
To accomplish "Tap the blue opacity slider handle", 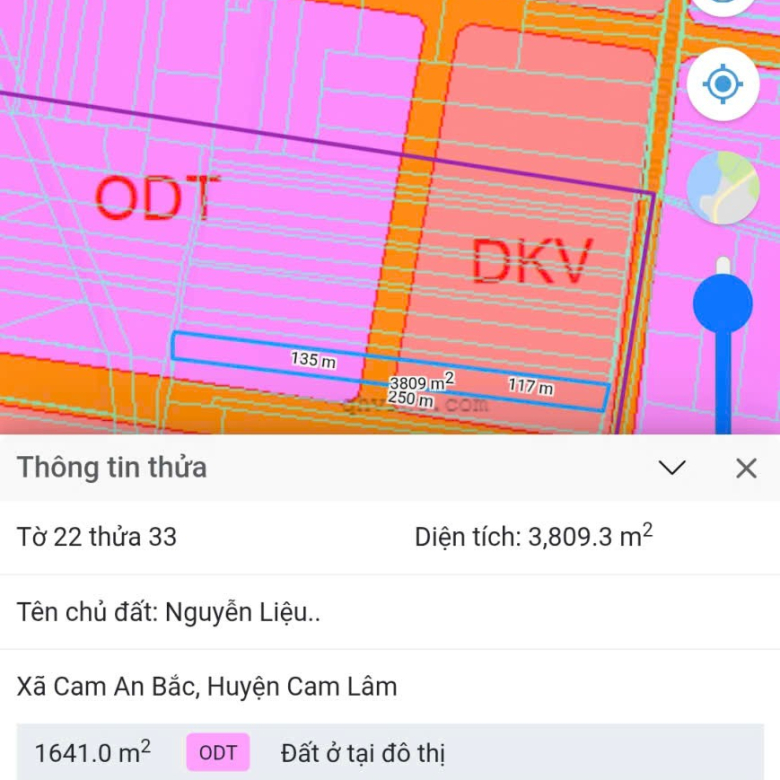I will 722,305.
